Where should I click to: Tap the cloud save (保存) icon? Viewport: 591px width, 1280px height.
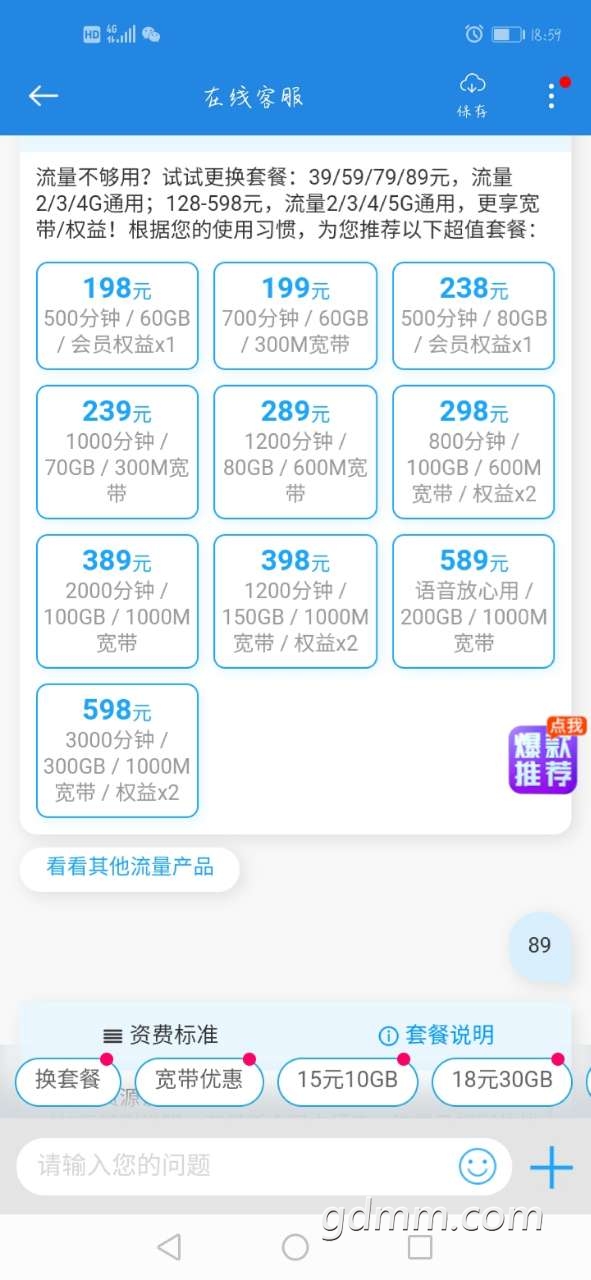pyautogui.click(x=472, y=96)
